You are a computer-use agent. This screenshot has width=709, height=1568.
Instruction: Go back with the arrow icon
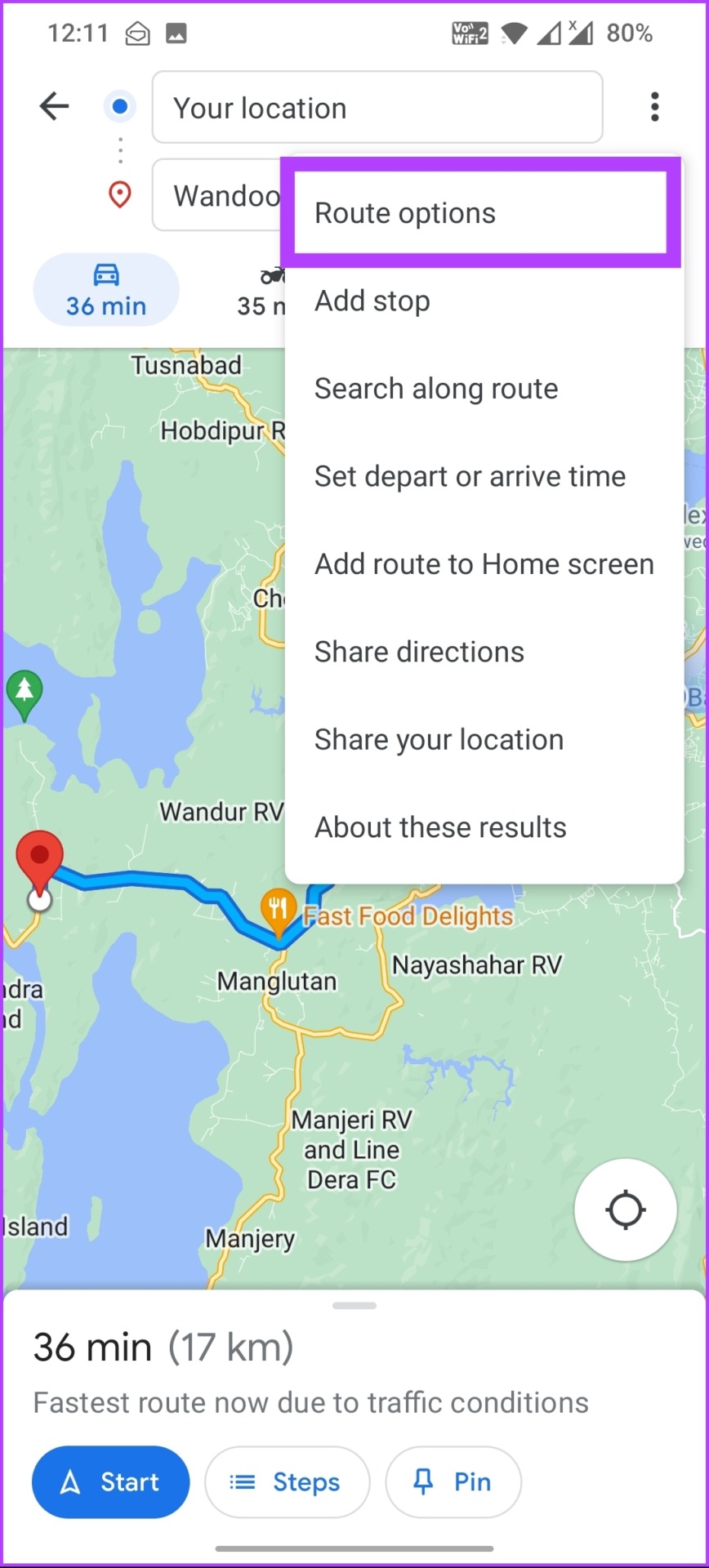54,106
